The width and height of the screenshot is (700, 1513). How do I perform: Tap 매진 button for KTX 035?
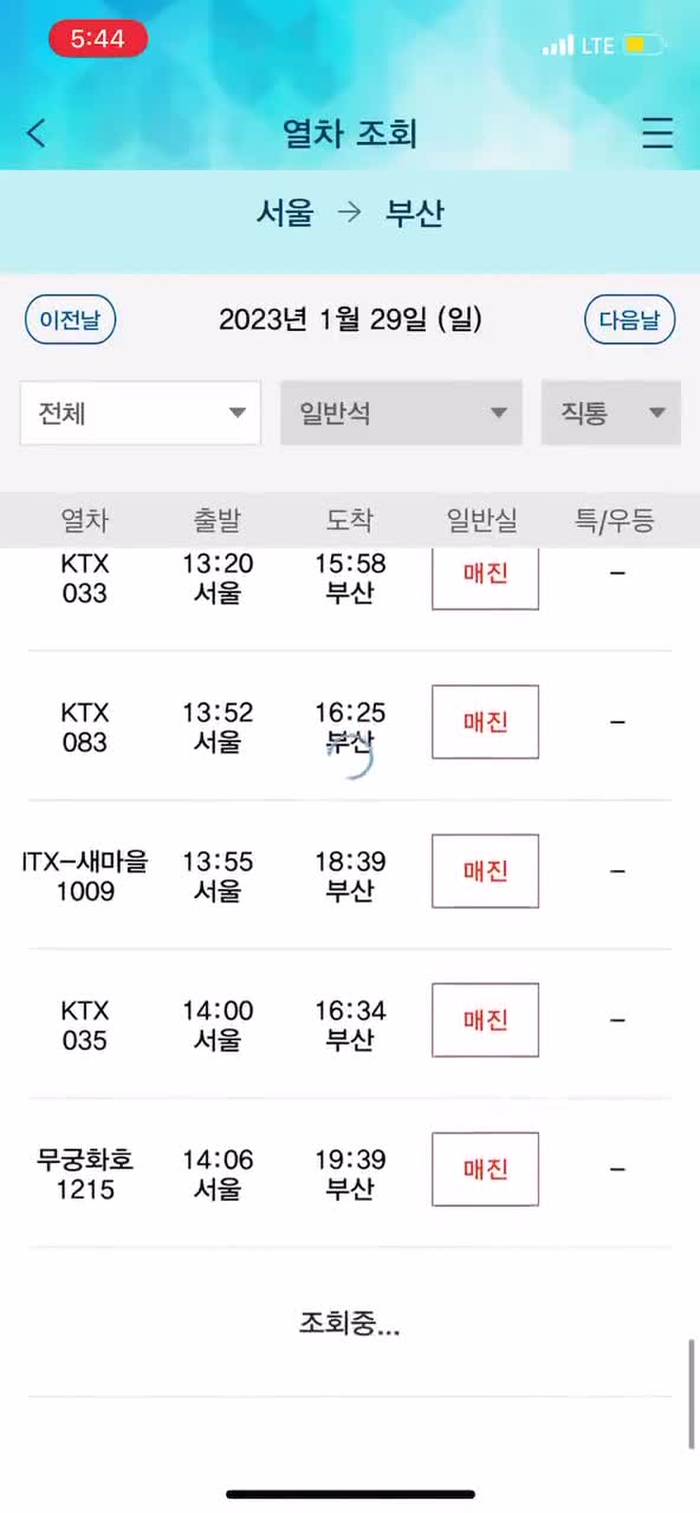point(485,1020)
